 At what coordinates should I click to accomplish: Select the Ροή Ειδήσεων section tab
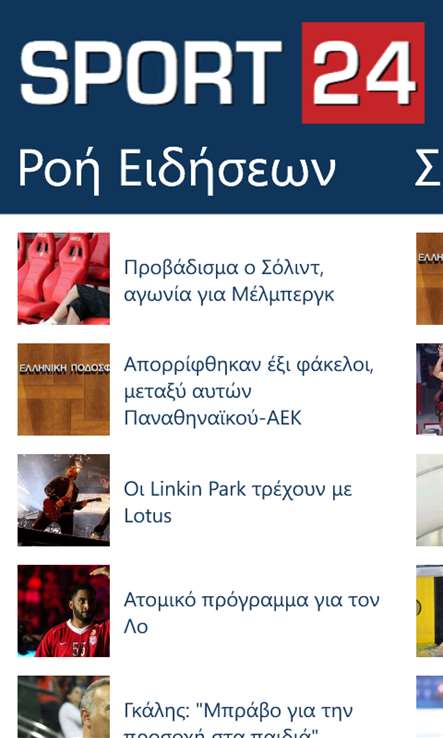tap(177, 169)
